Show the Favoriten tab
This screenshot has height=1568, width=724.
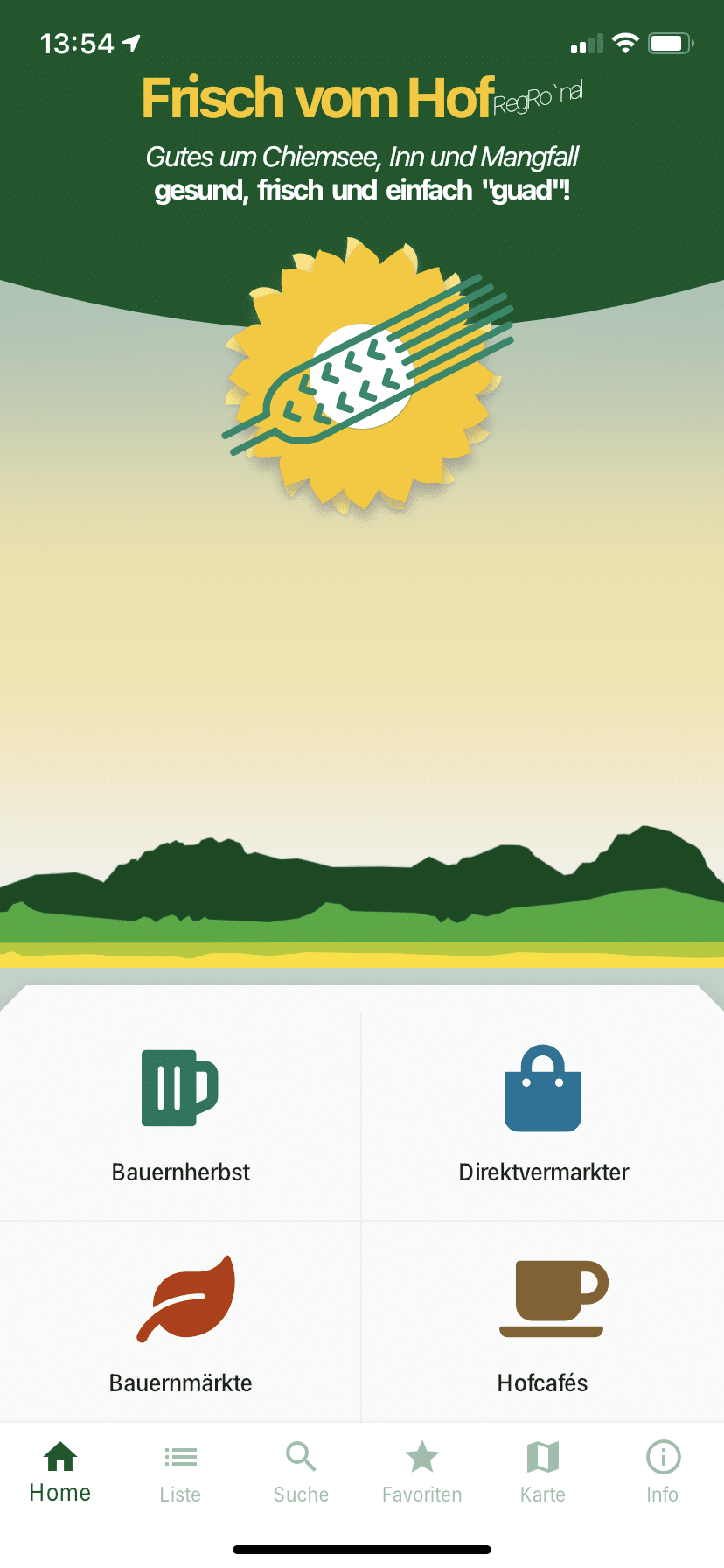click(x=421, y=1473)
